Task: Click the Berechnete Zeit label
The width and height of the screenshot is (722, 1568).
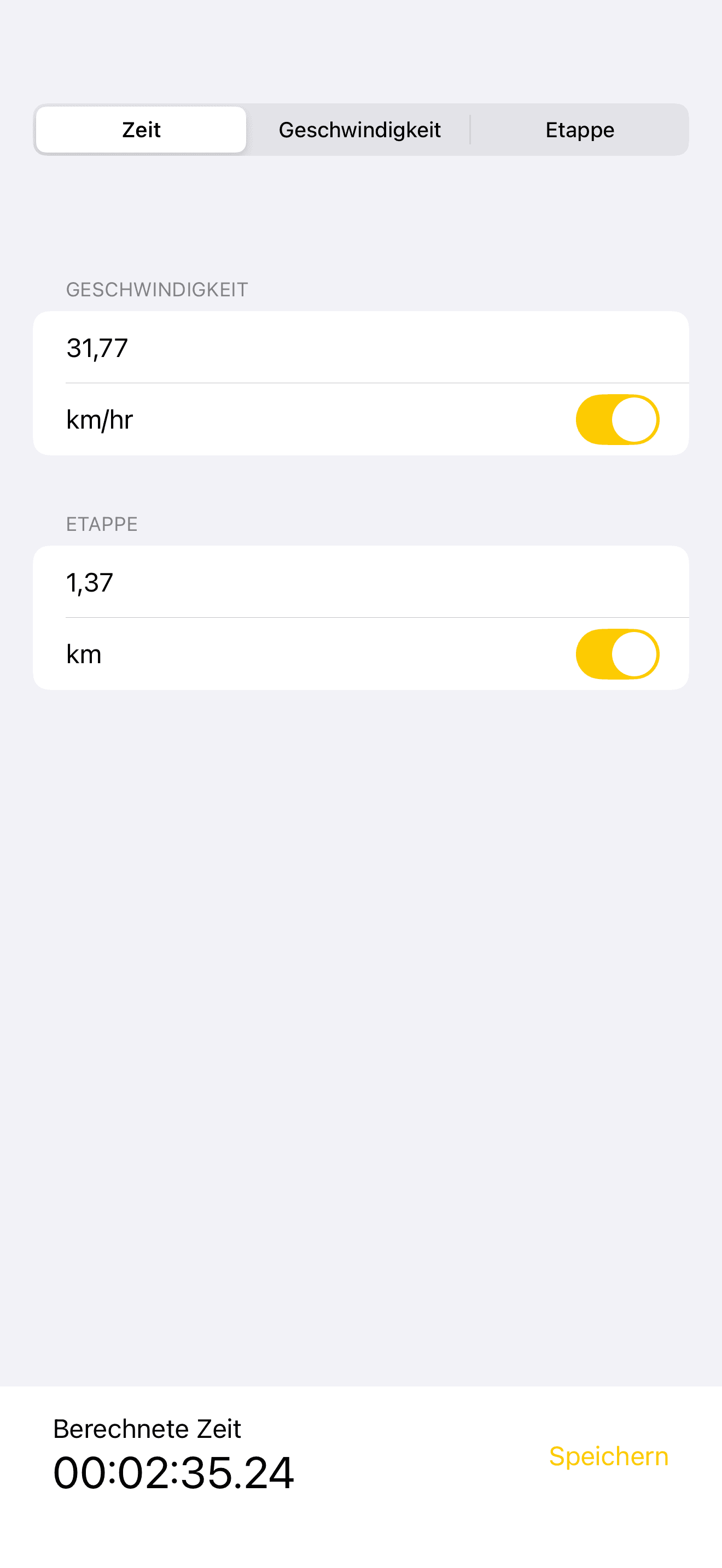Action: pos(147,1429)
